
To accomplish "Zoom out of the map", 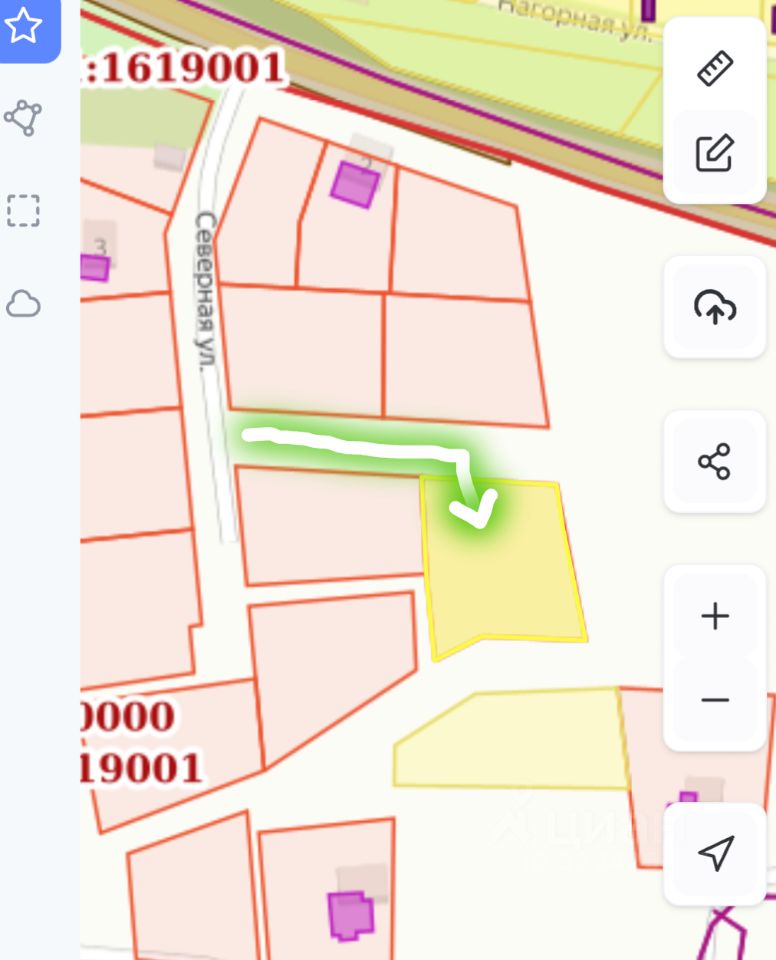I will point(715,700).
